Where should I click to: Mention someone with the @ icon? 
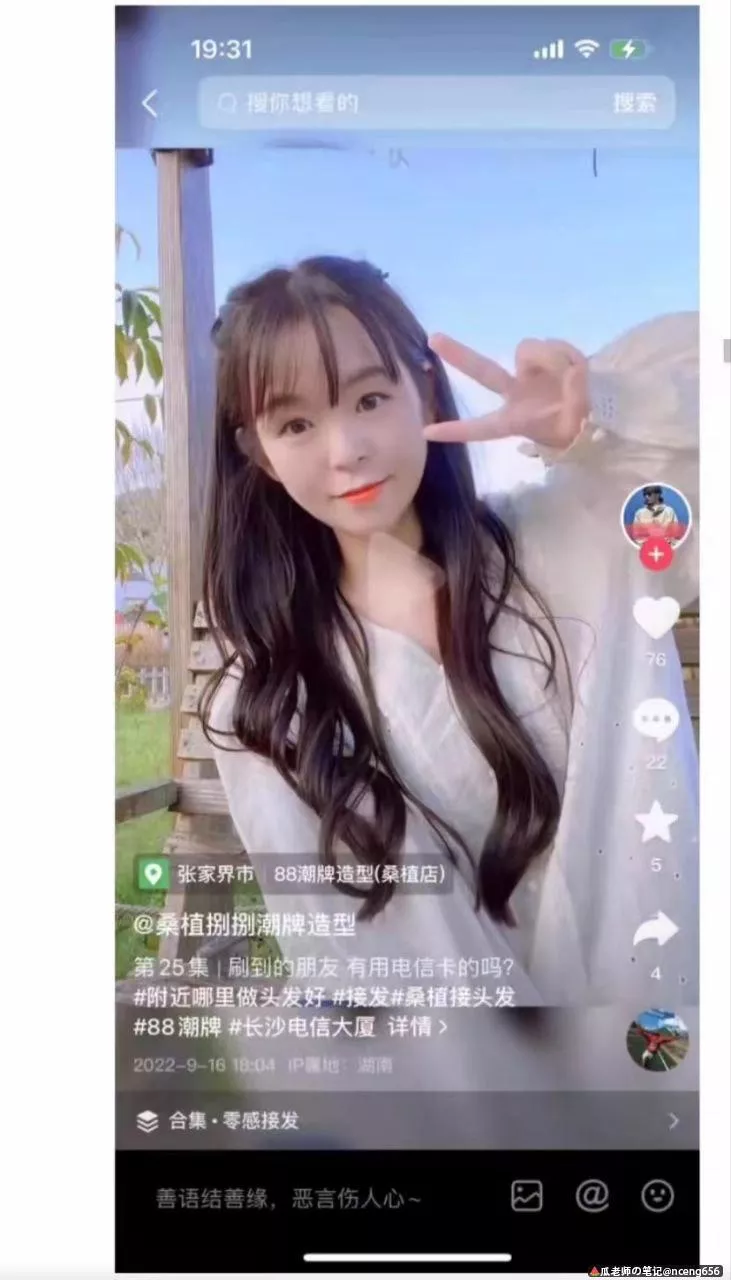click(592, 1196)
